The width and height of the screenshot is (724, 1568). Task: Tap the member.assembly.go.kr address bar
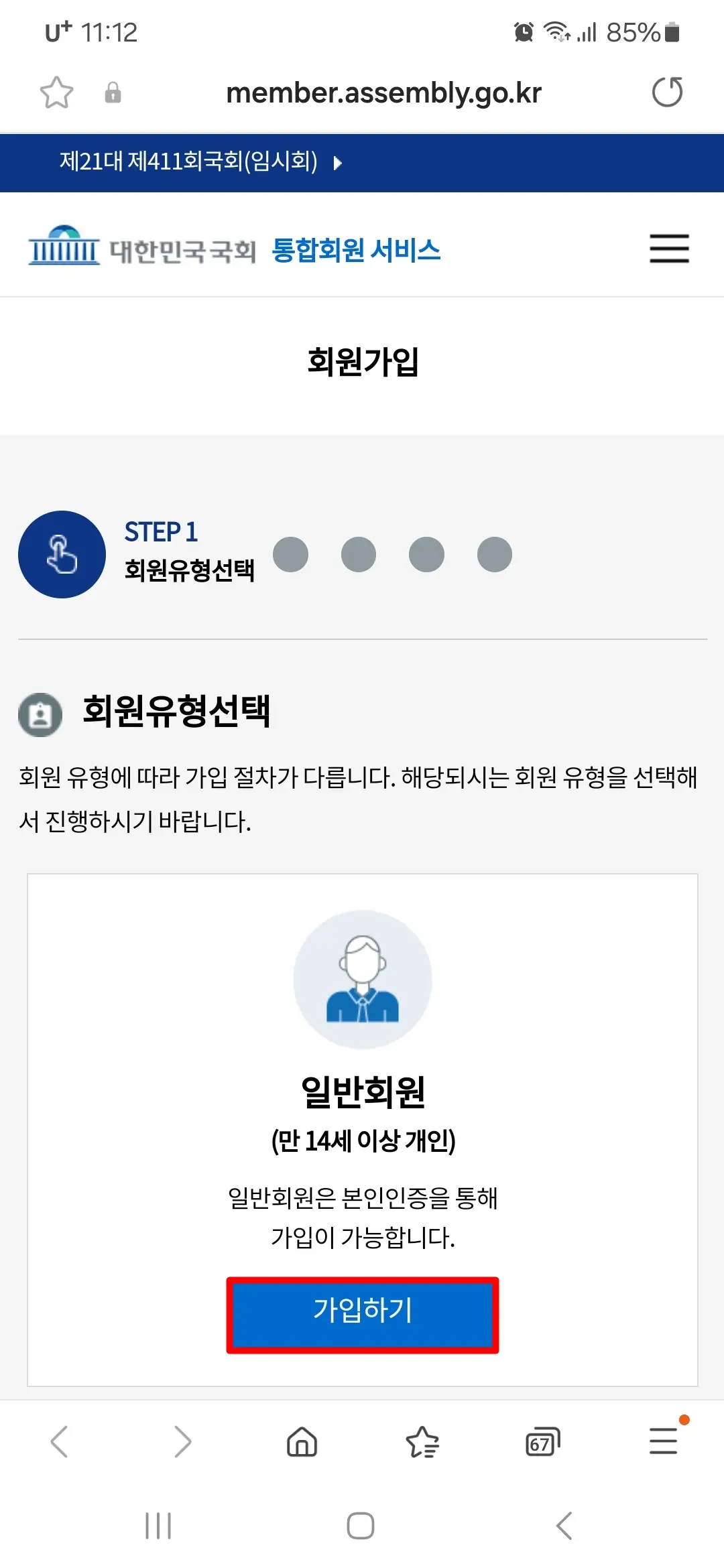(x=384, y=93)
